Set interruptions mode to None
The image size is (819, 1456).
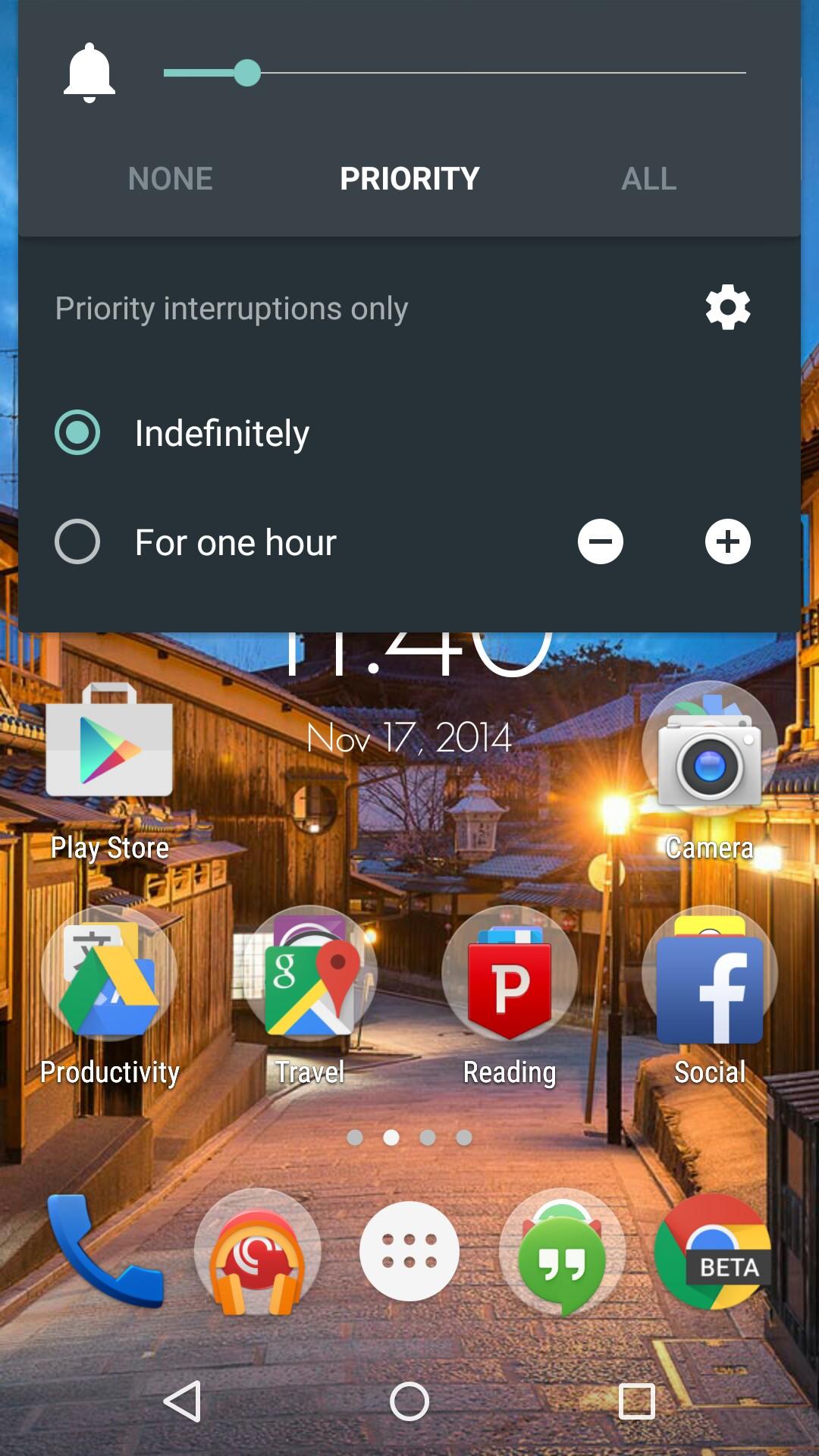pyautogui.click(x=171, y=179)
